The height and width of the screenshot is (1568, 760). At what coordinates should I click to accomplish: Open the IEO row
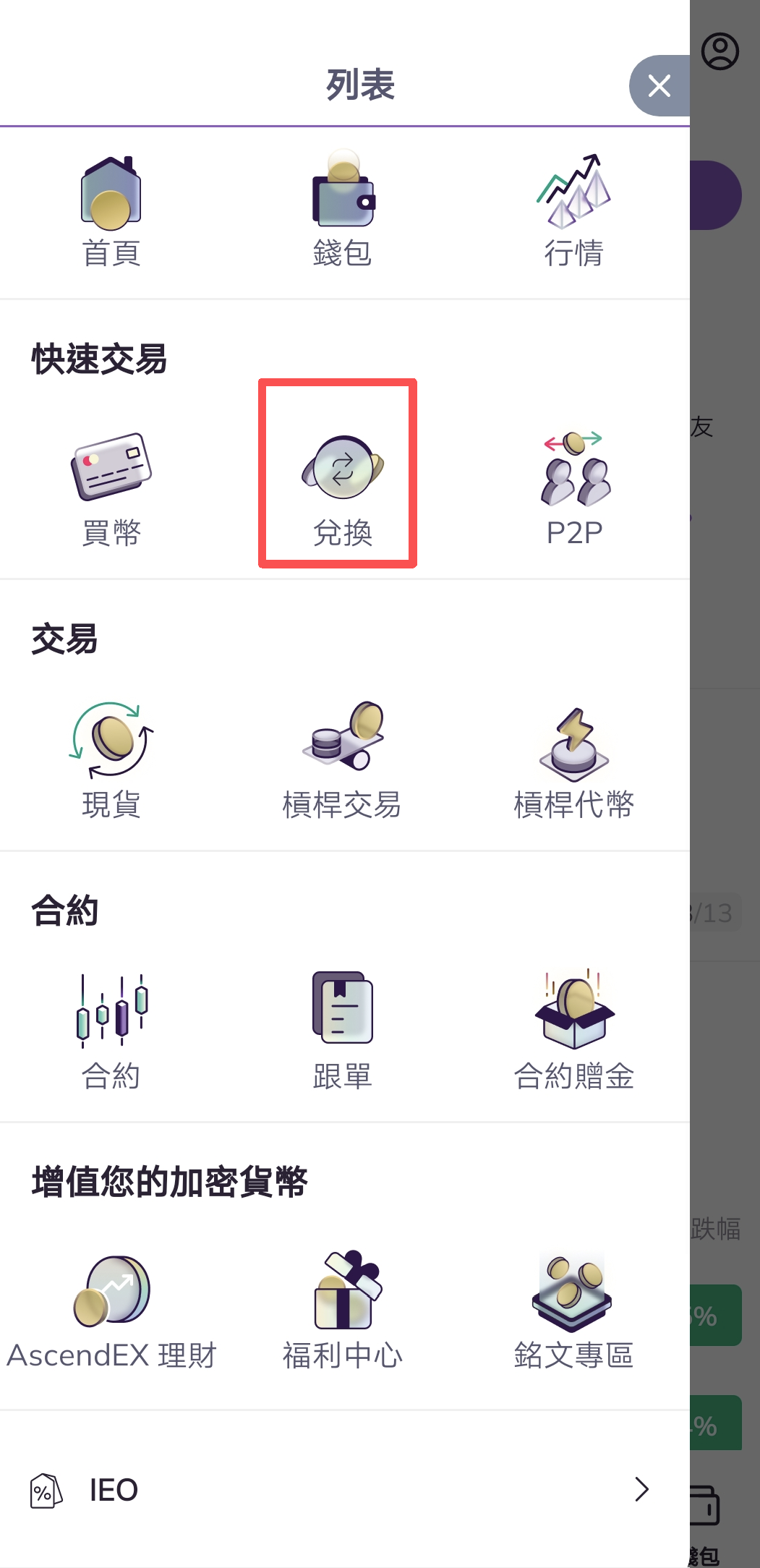pyautogui.click(x=340, y=1490)
